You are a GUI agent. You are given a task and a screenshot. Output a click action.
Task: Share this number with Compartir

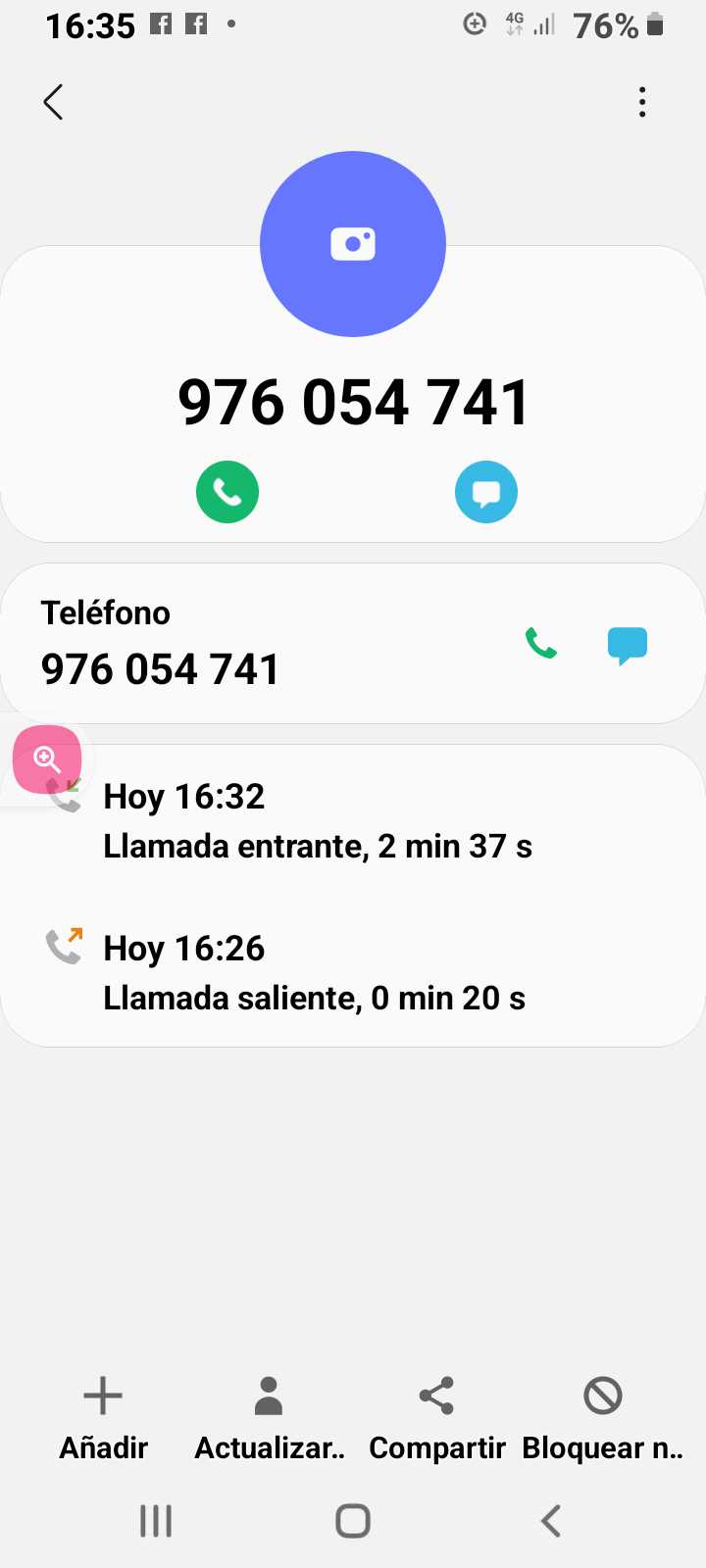(436, 1417)
